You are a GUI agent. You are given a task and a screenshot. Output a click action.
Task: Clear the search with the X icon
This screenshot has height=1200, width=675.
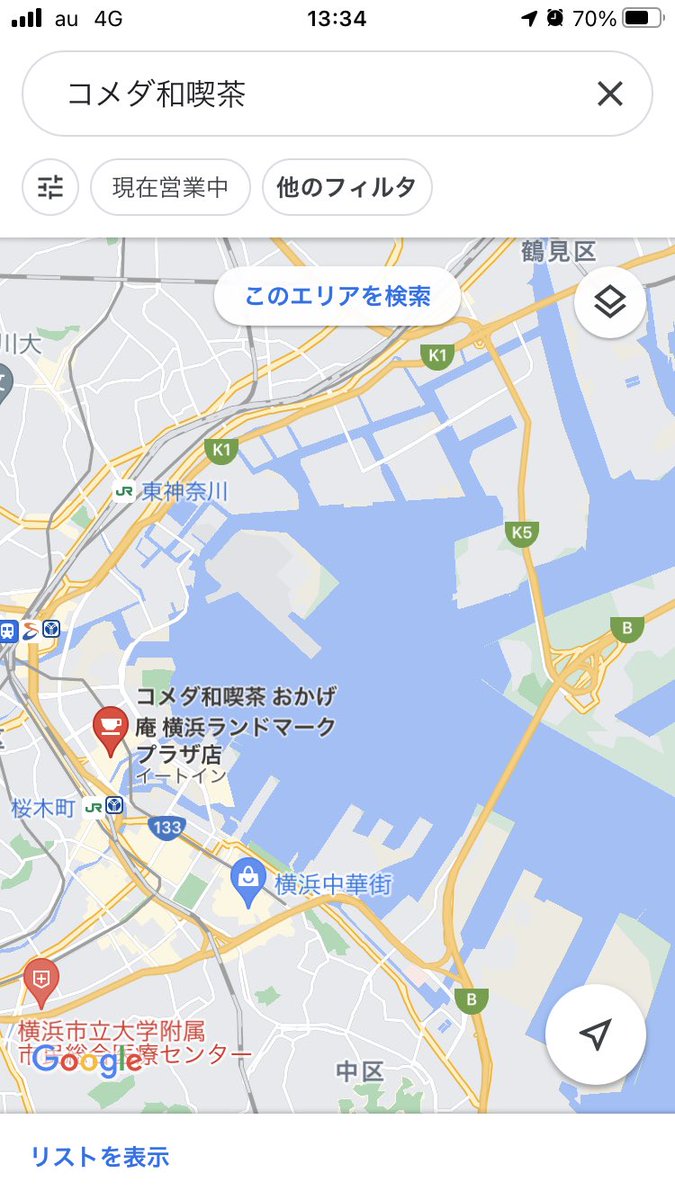pos(610,94)
